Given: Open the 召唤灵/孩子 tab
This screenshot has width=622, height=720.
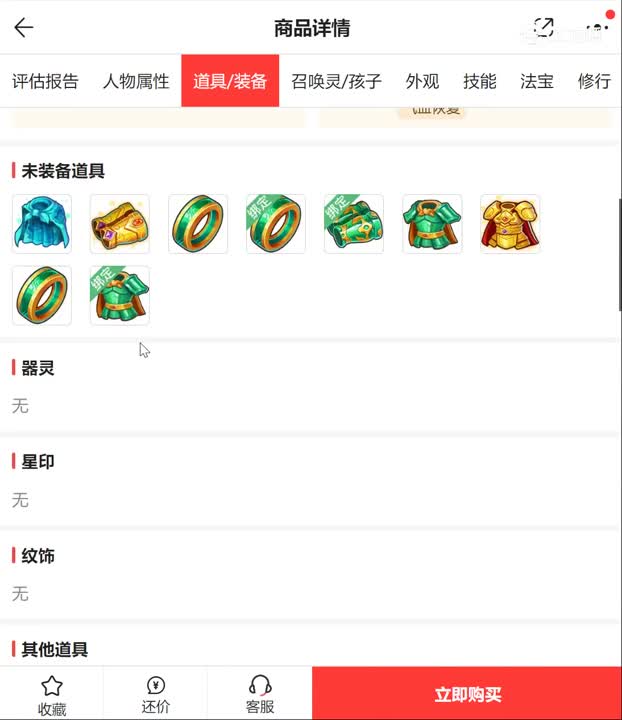Looking at the screenshot, I should 336,81.
